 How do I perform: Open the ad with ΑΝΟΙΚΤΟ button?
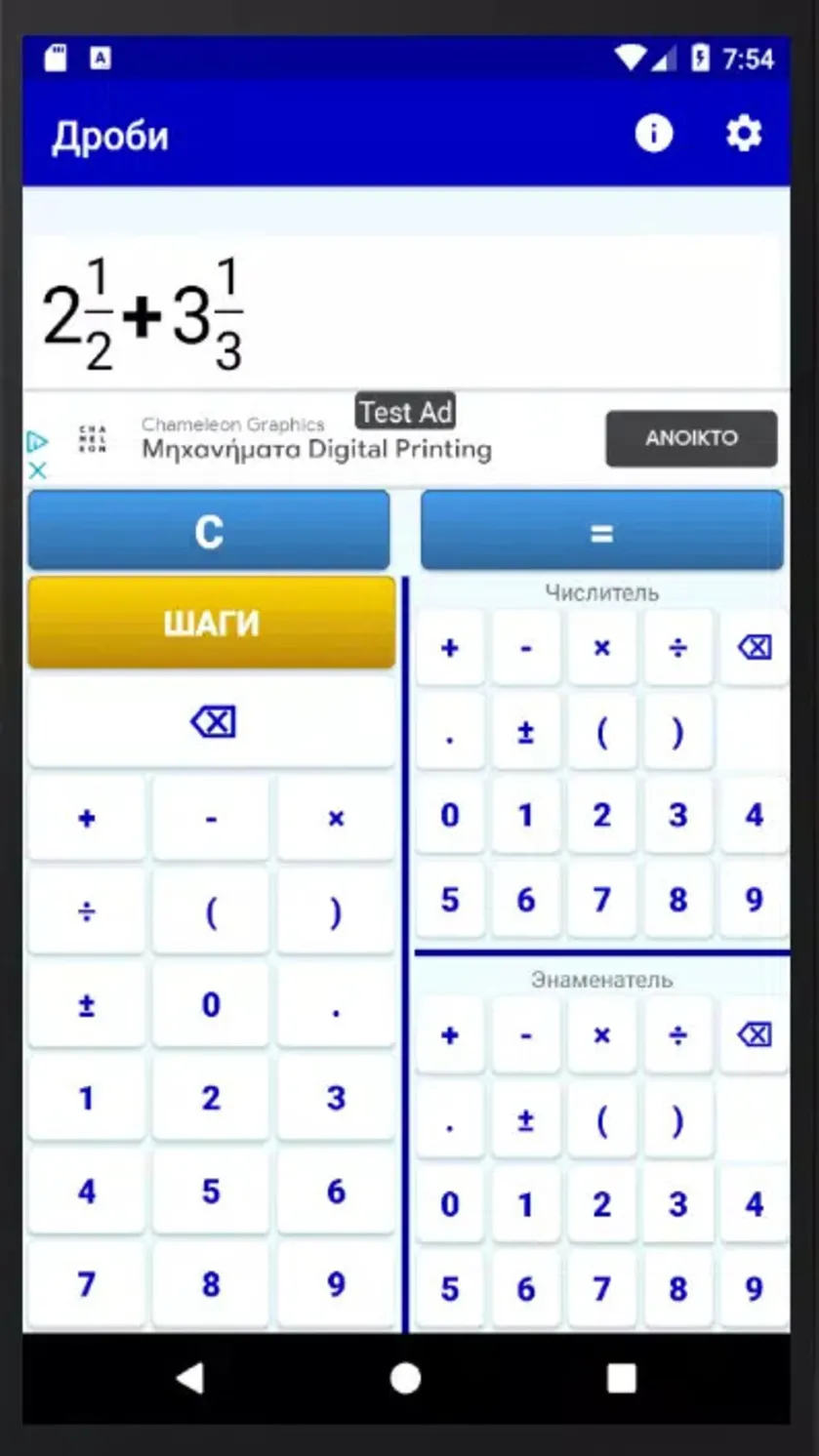691,438
